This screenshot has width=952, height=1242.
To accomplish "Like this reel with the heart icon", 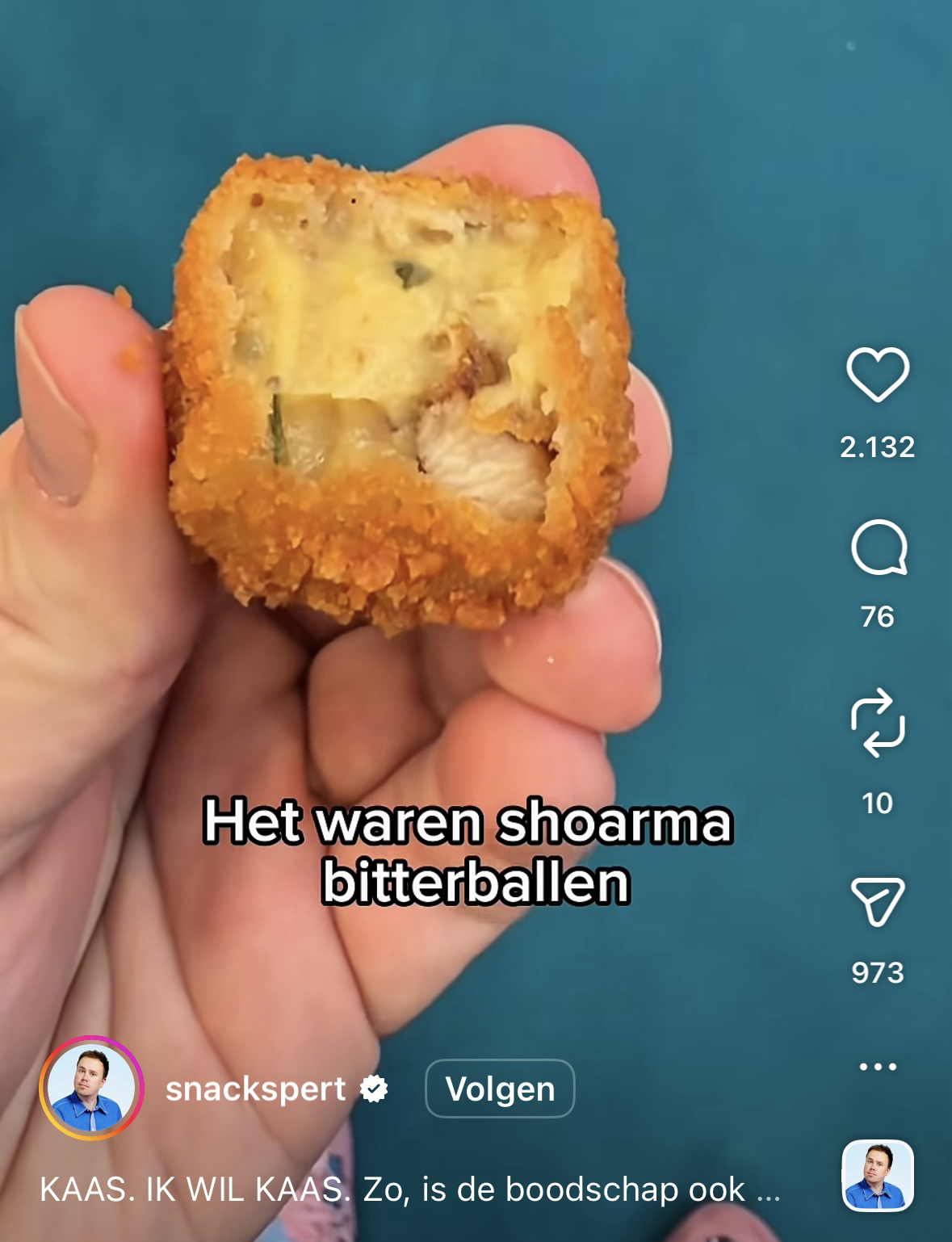I will [x=877, y=375].
